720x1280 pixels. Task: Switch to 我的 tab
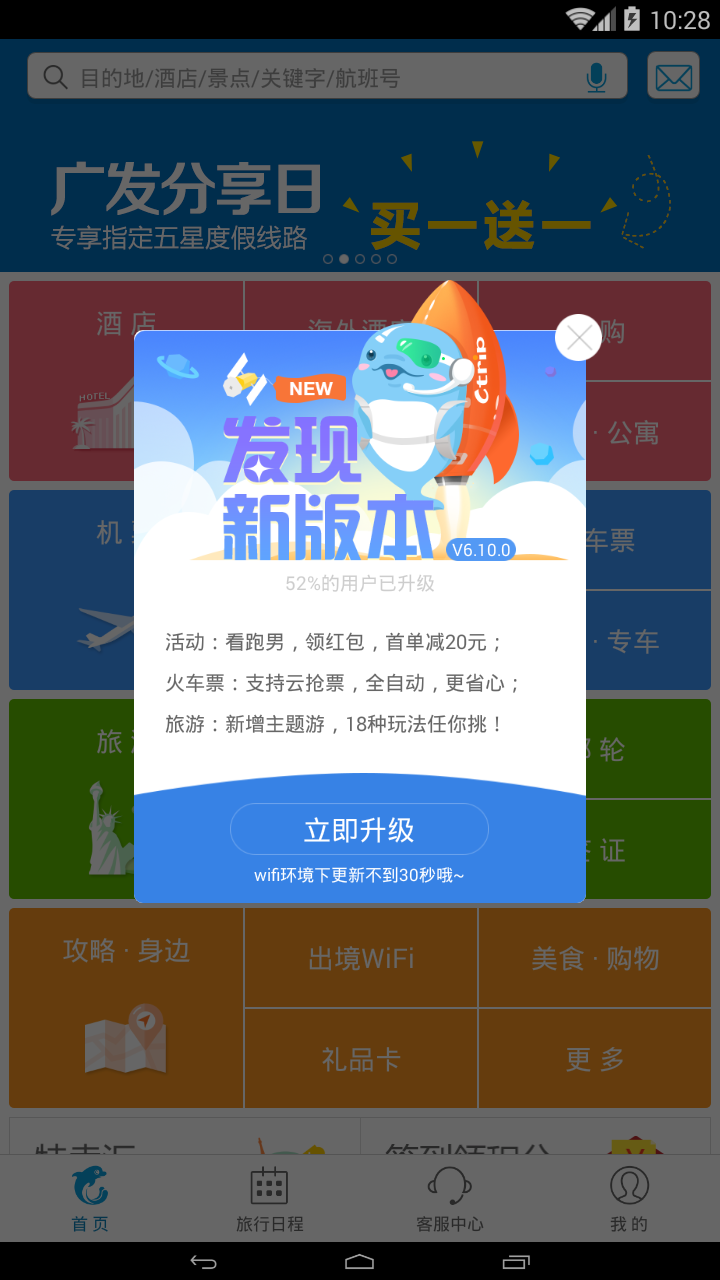(x=629, y=1199)
